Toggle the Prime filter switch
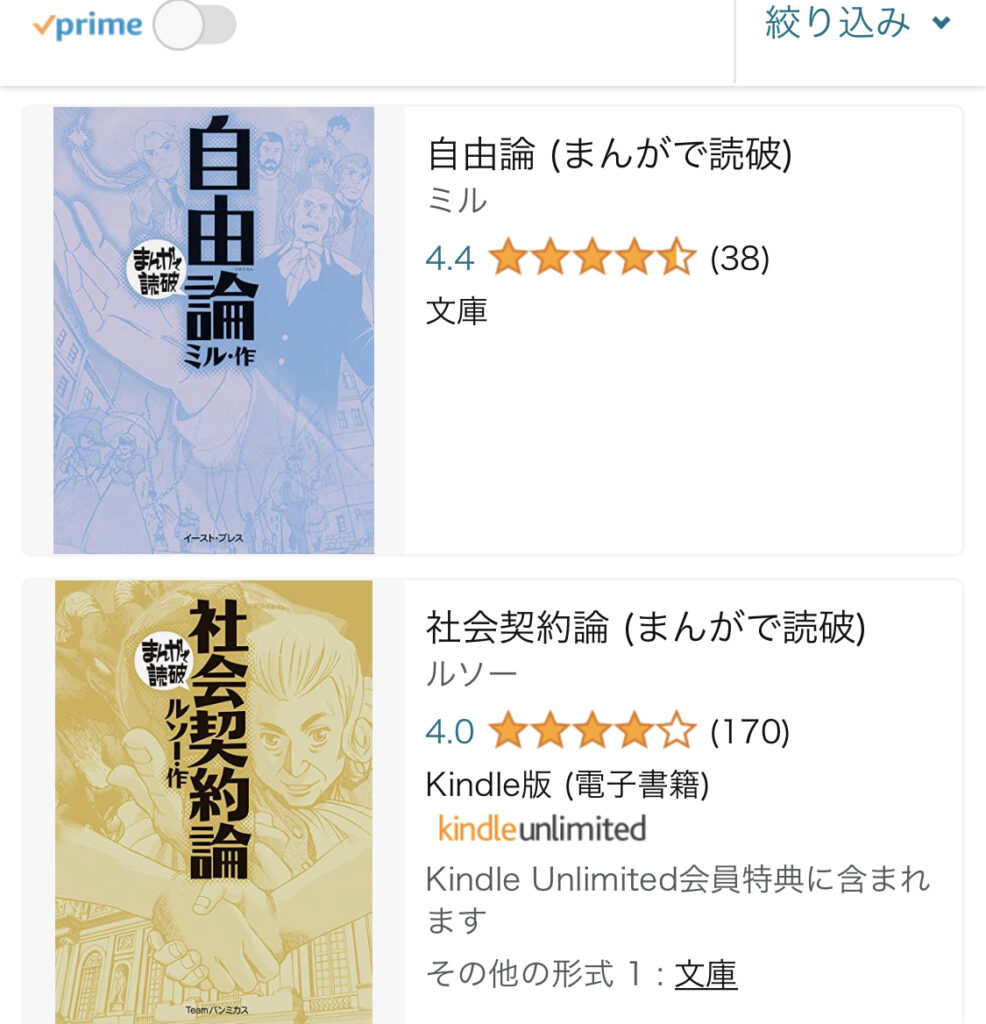Viewport: 986px width, 1024px height. [194, 26]
